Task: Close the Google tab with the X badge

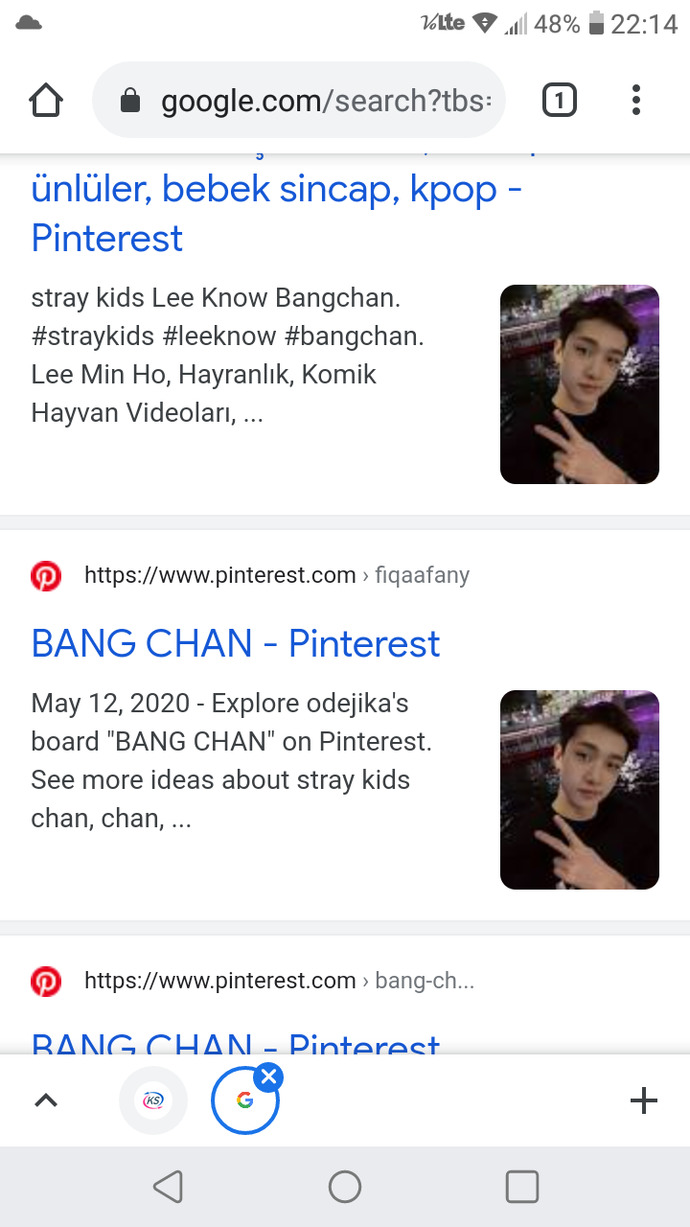Action: point(268,1076)
